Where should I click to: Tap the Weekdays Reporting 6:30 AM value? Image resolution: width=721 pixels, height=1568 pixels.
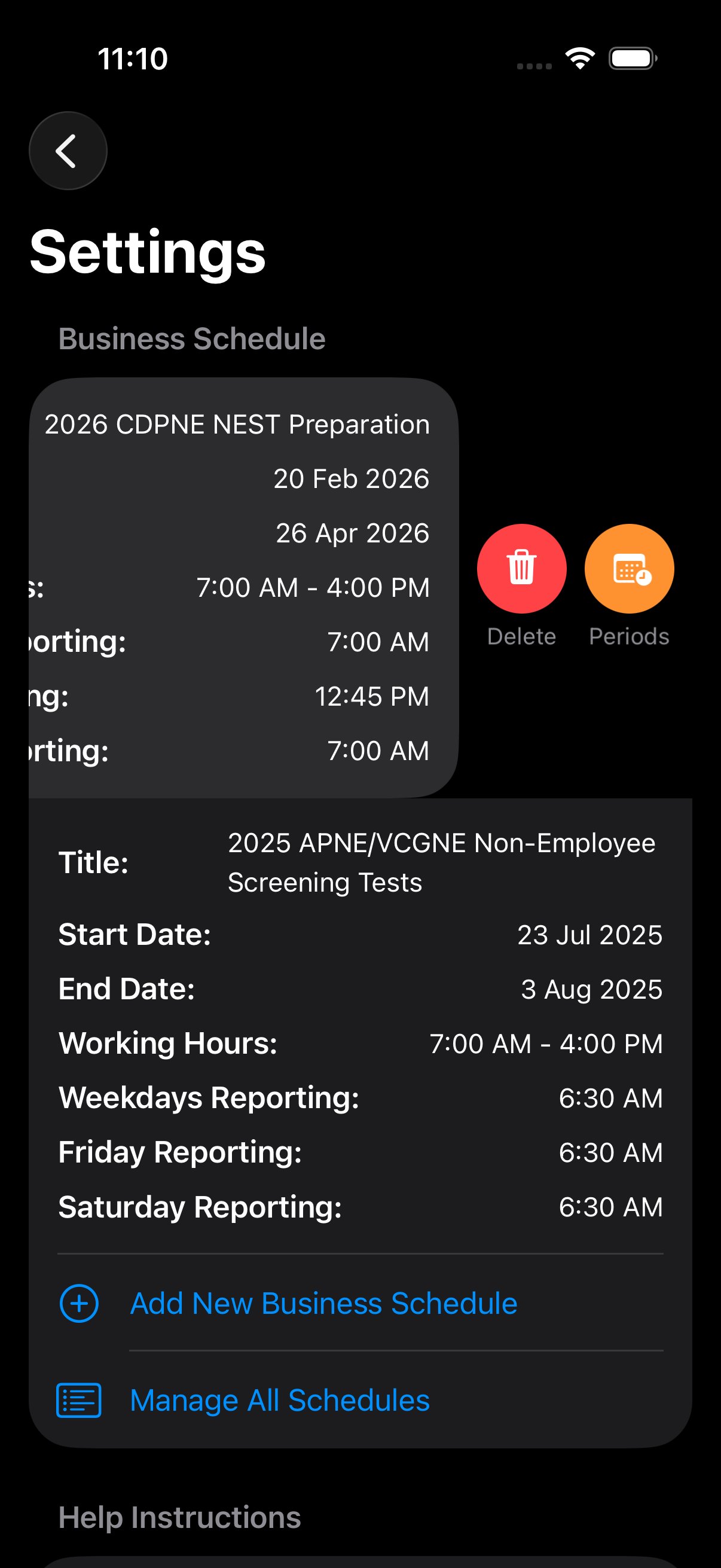pyautogui.click(x=610, y=1098)
